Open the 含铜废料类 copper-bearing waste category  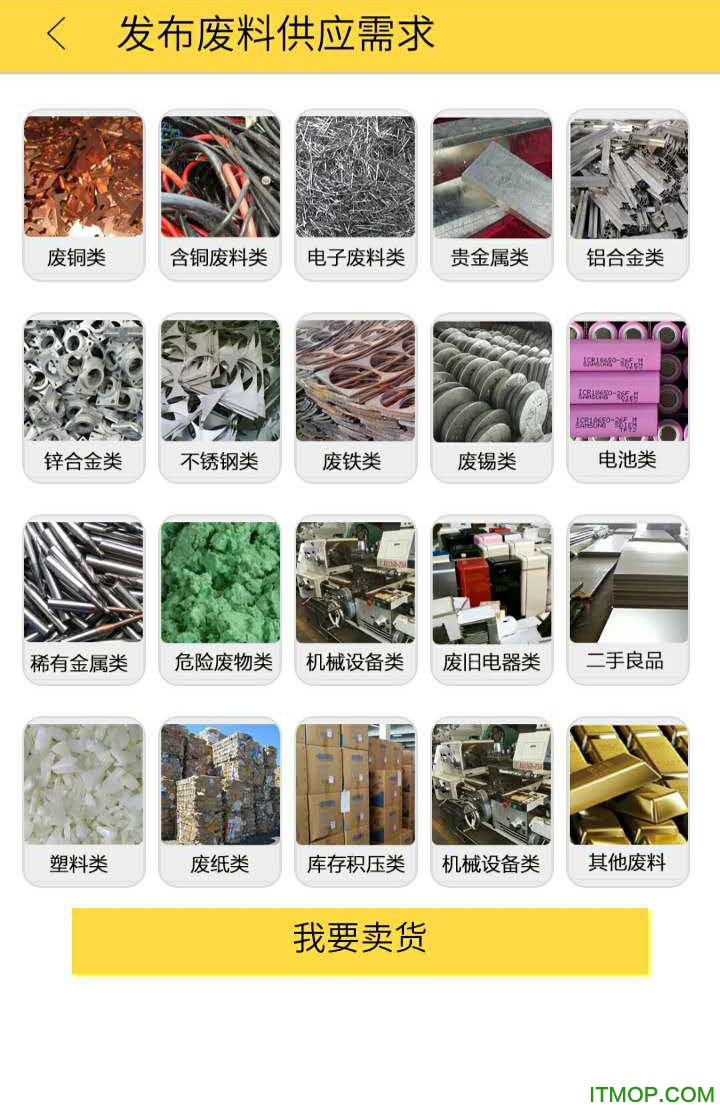(x=219, y=190)
